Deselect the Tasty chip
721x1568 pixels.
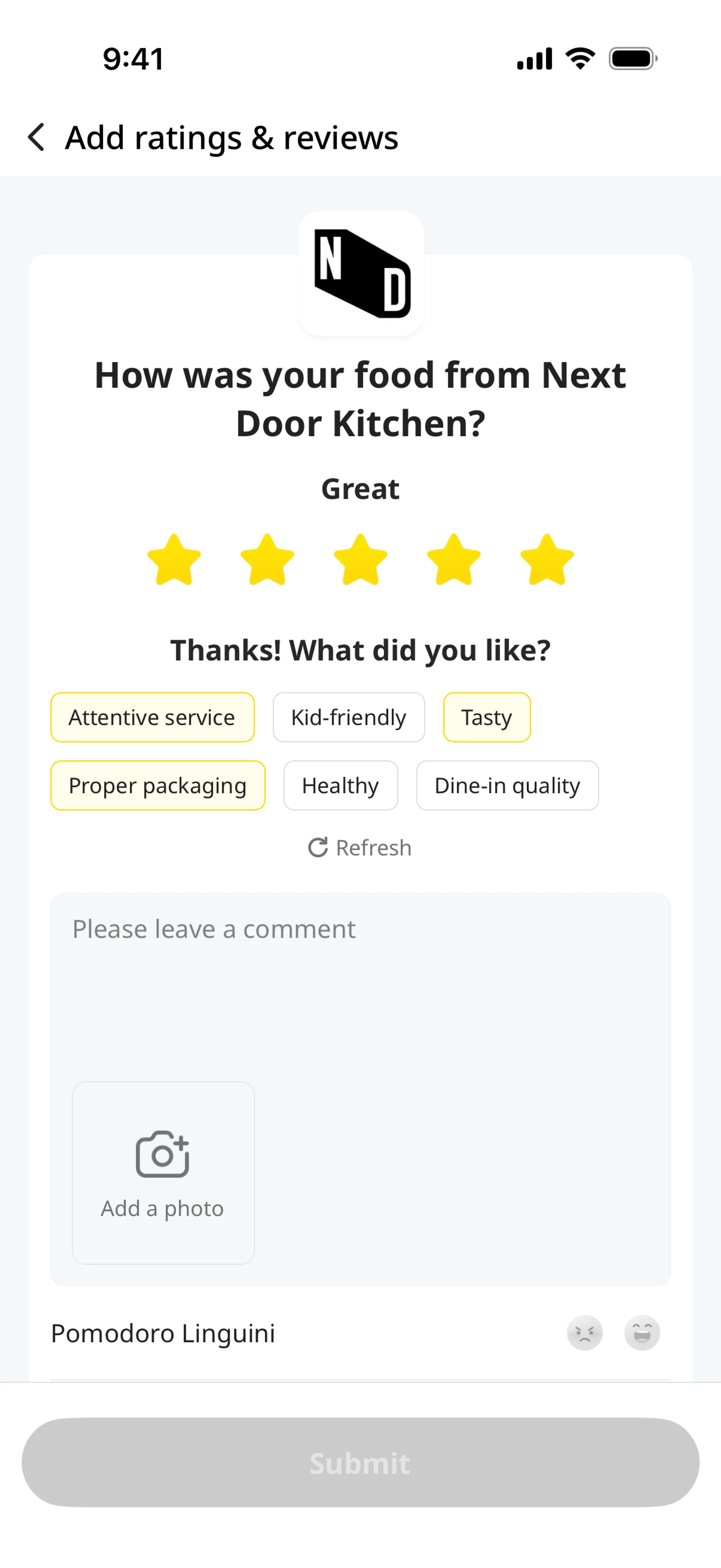[x=487, y=717]
